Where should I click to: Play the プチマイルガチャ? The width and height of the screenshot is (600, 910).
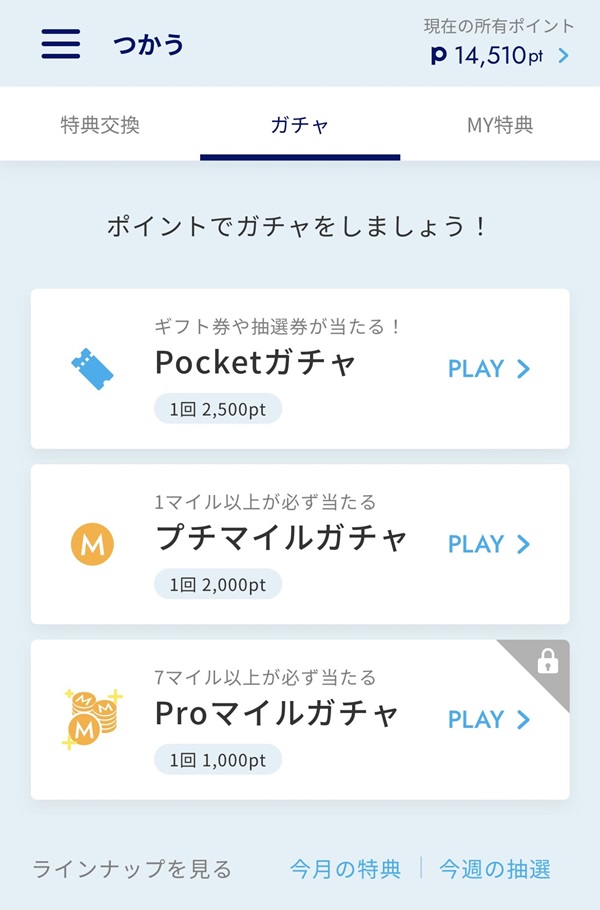488,544
